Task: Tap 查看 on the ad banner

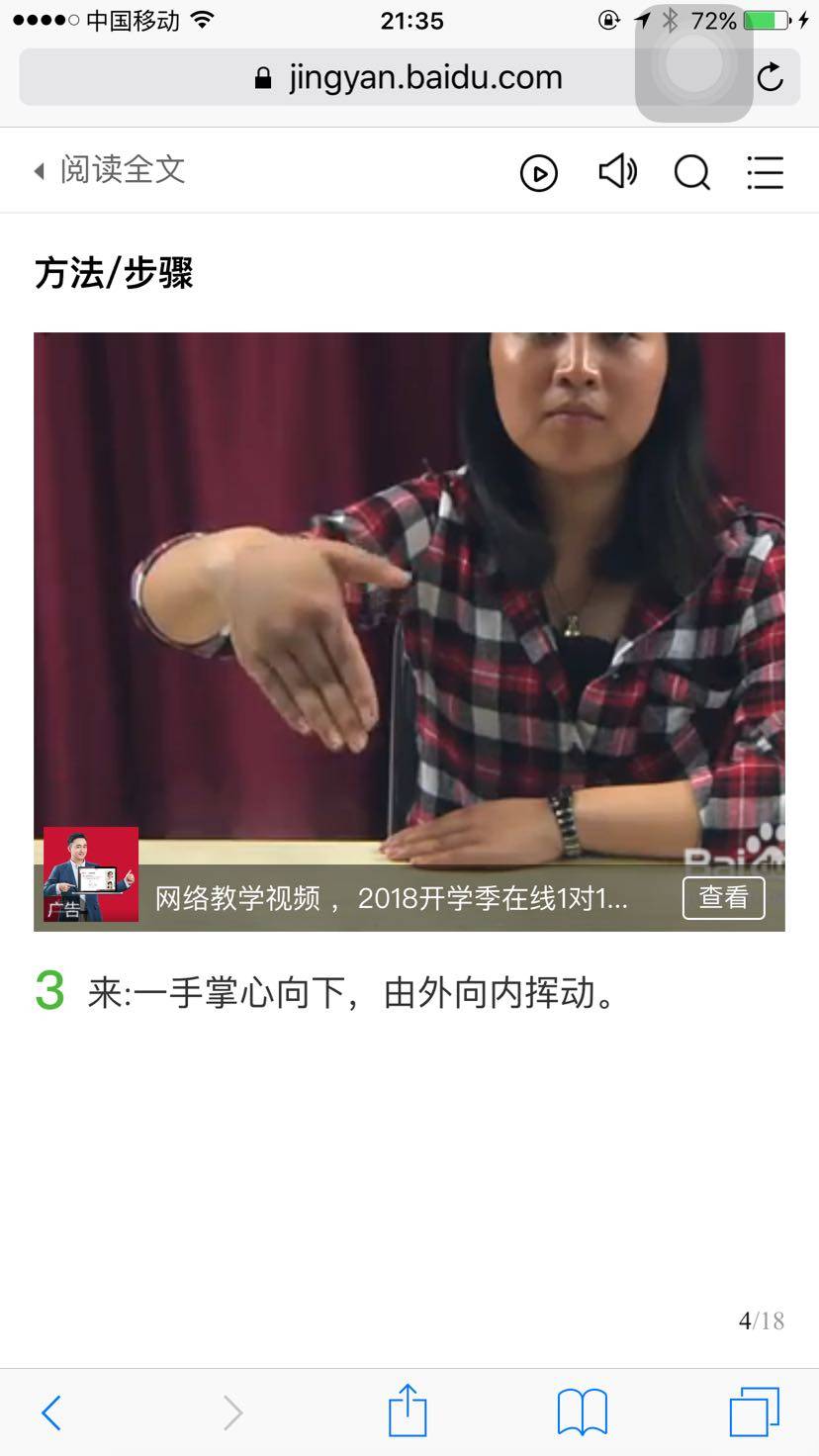Action: coord(723,897)
